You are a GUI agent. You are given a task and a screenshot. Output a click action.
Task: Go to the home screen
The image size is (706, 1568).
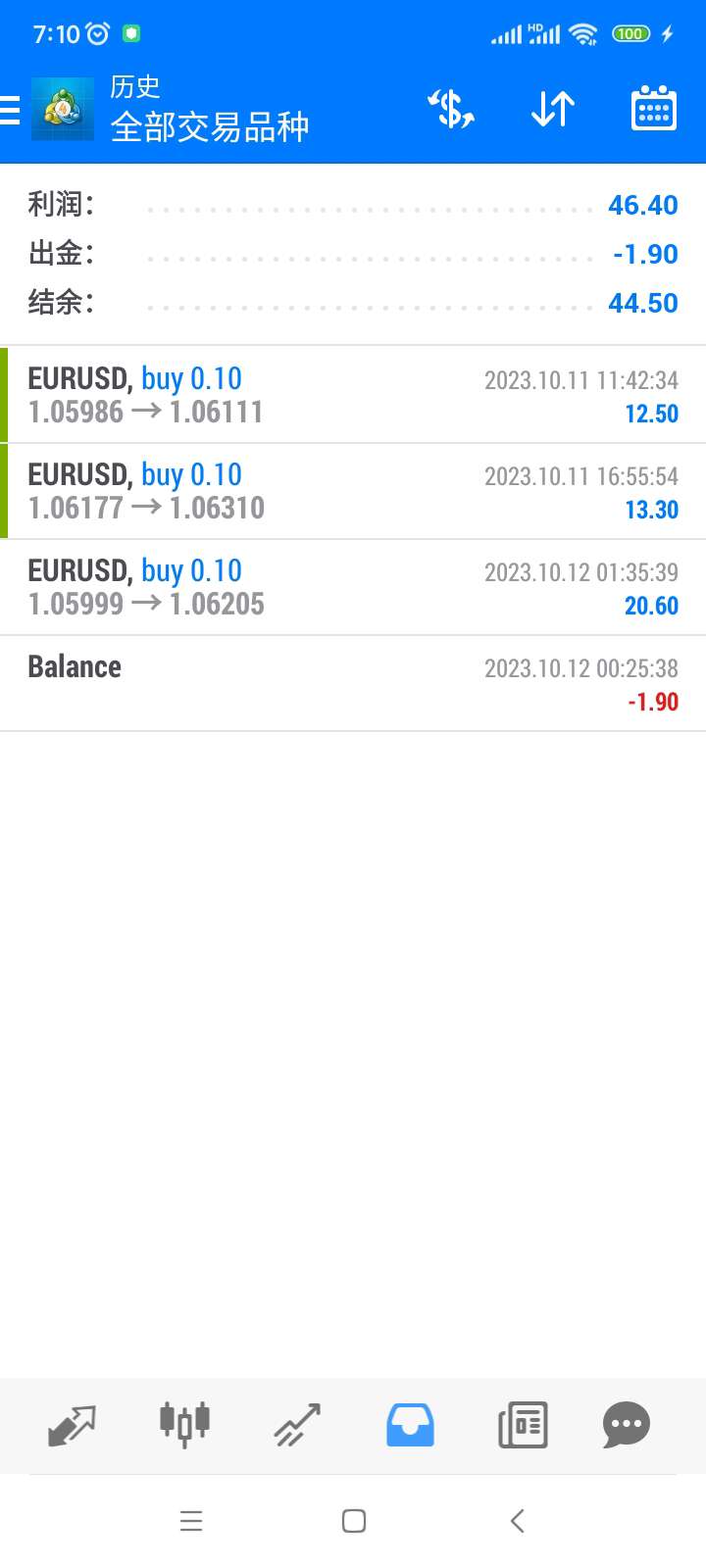(354, 1521)
